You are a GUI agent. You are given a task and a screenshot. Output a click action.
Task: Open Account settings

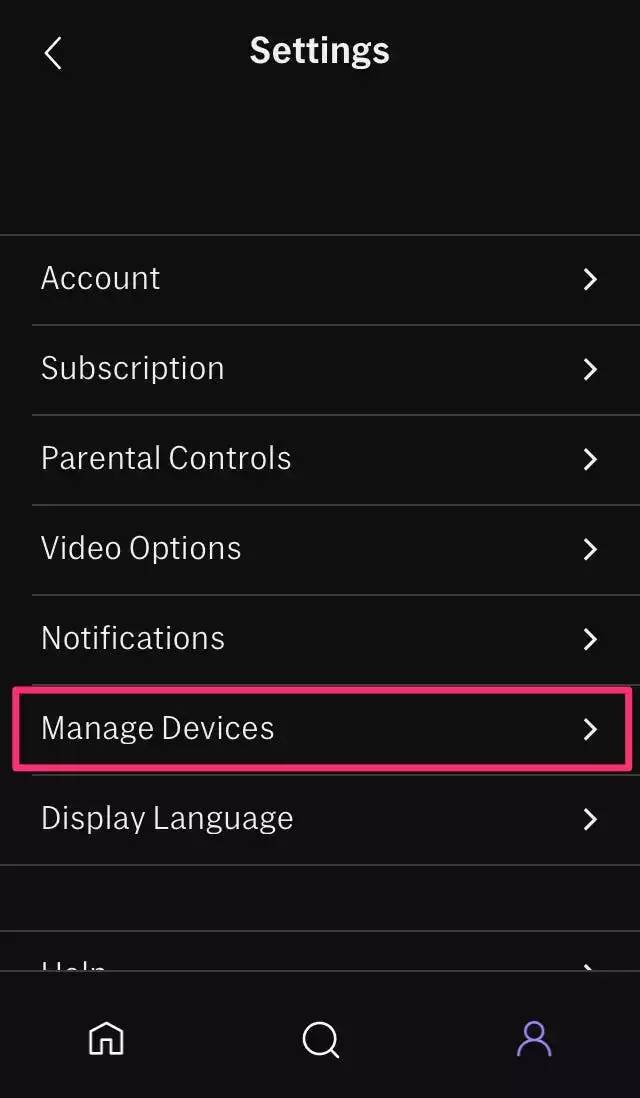point(320,279)
